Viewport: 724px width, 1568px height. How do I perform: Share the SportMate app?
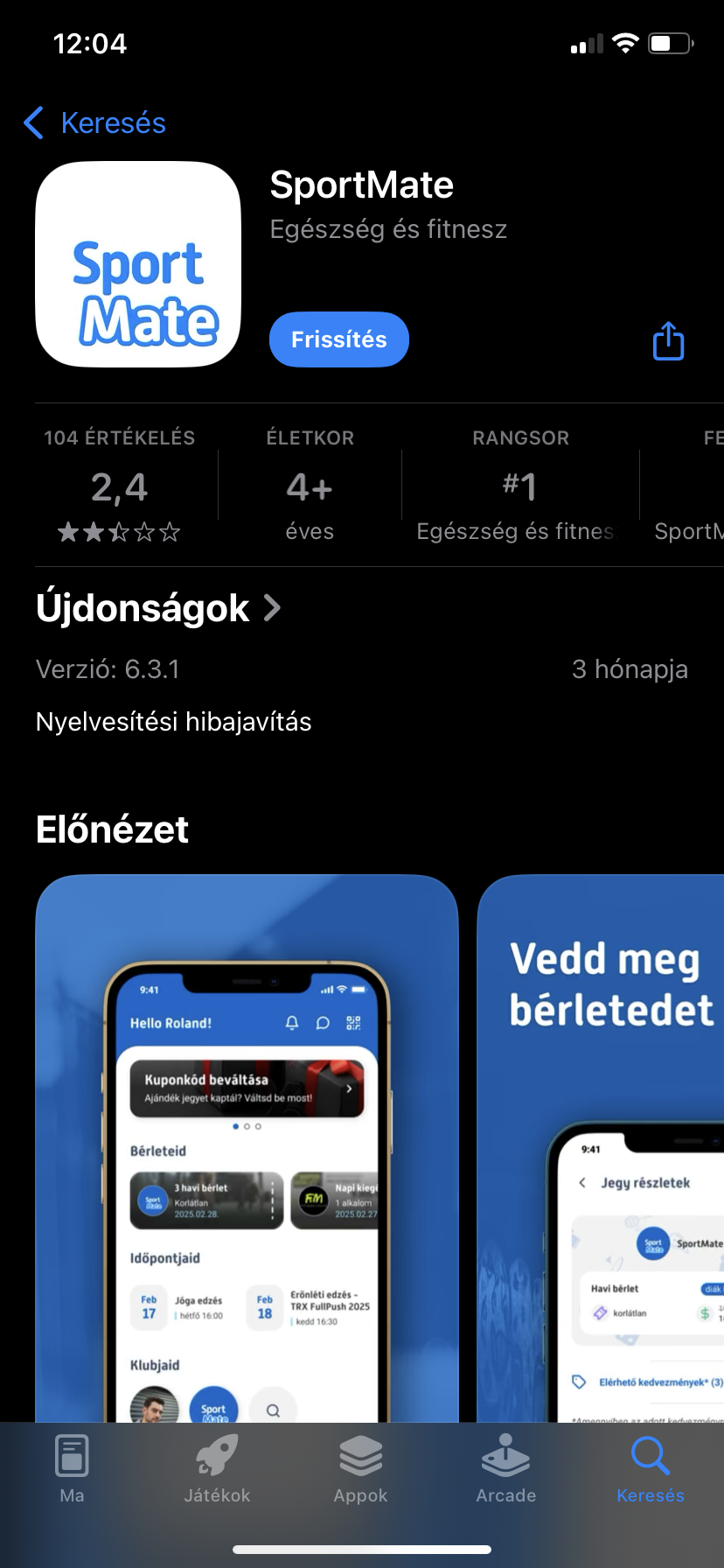pyautogui.click(x=668, y=340)
